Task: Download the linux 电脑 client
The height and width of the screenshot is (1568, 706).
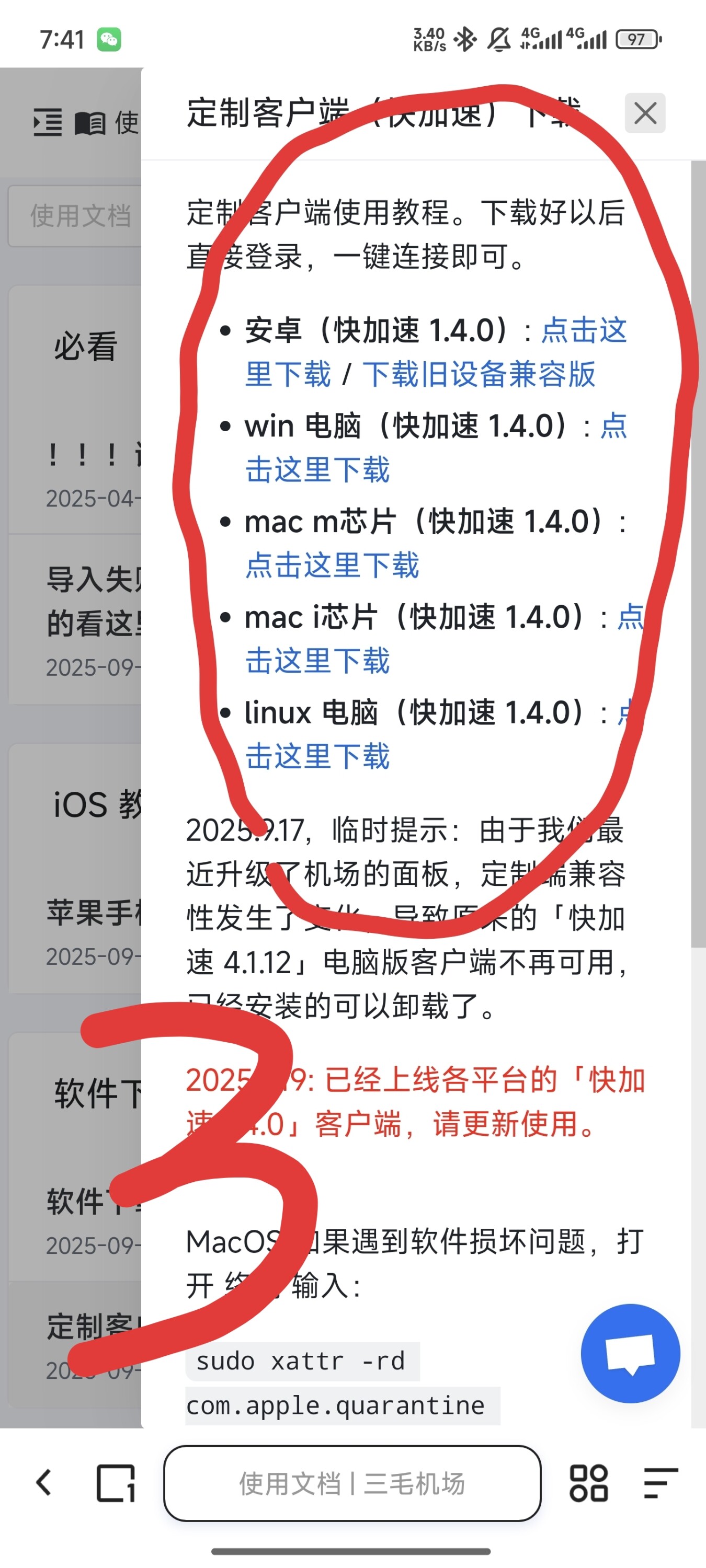Action: (x=317, y=757)
